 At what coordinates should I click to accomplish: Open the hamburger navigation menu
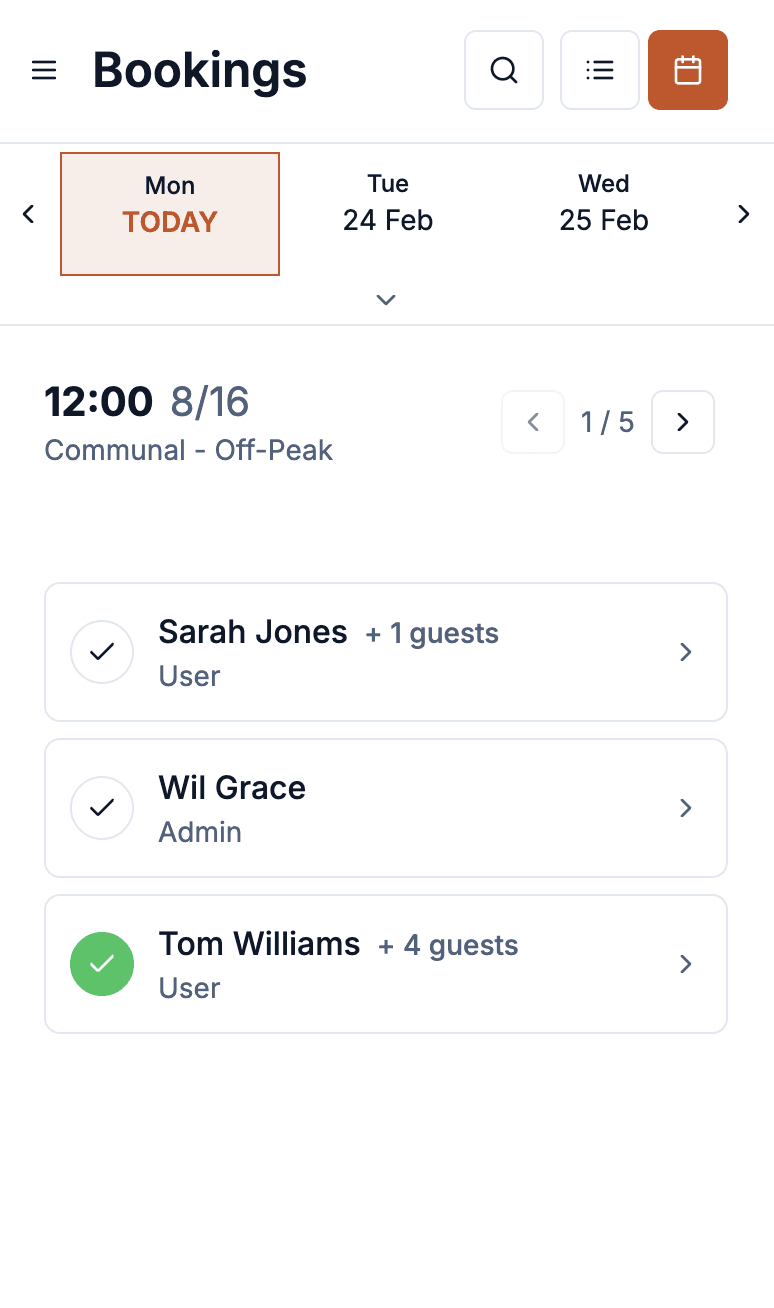[x=44, y=70]
